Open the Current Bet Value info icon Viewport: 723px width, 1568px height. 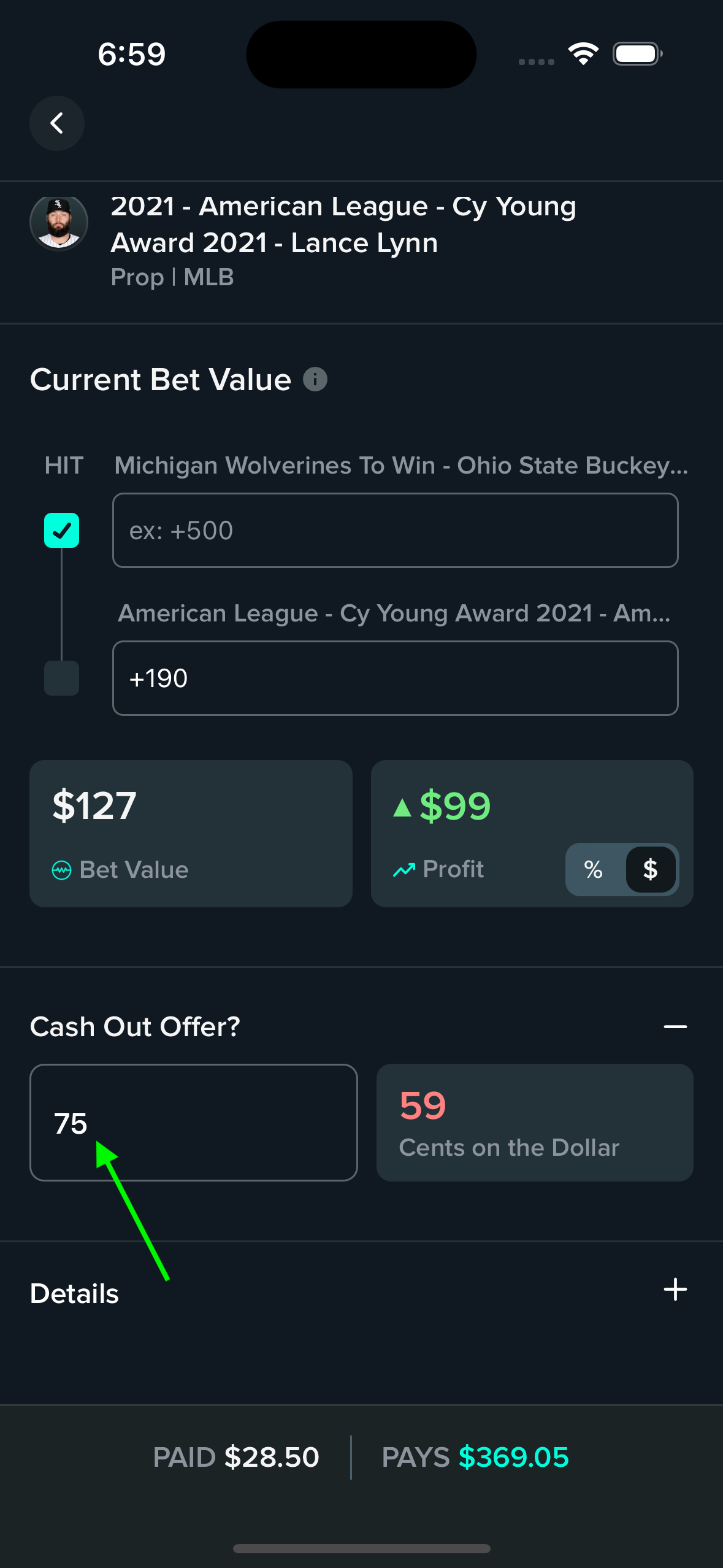[315, 379]
